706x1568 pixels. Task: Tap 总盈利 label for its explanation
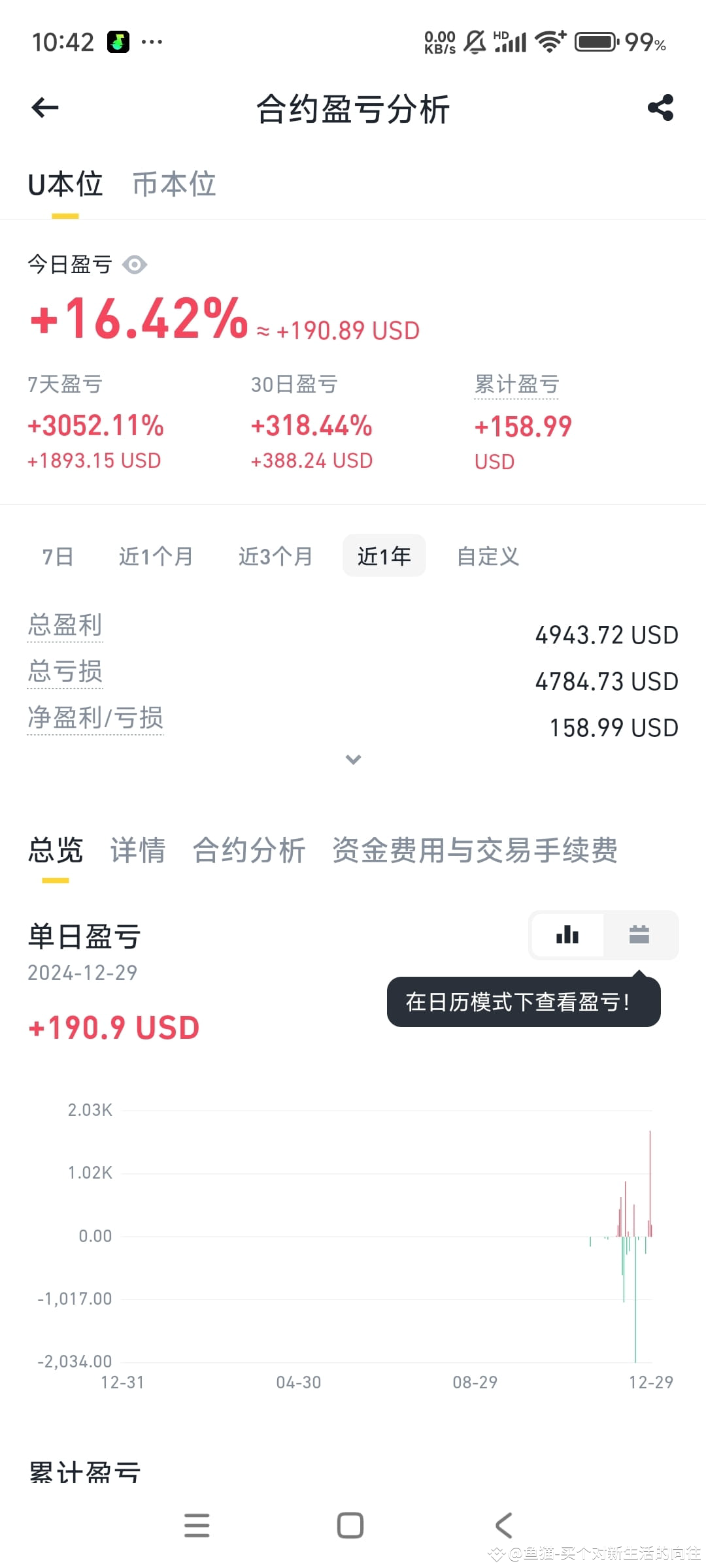click(65, 625)
